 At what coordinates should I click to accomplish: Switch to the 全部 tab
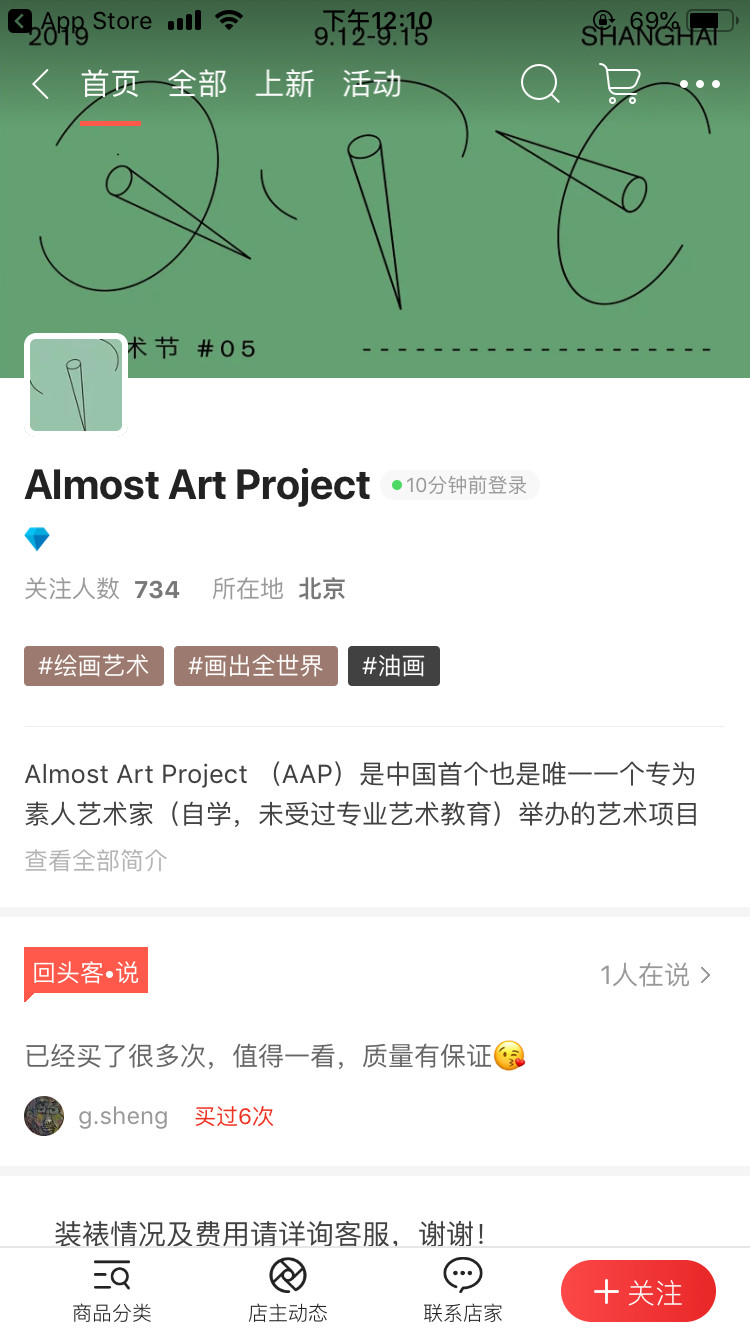(197, 84)
